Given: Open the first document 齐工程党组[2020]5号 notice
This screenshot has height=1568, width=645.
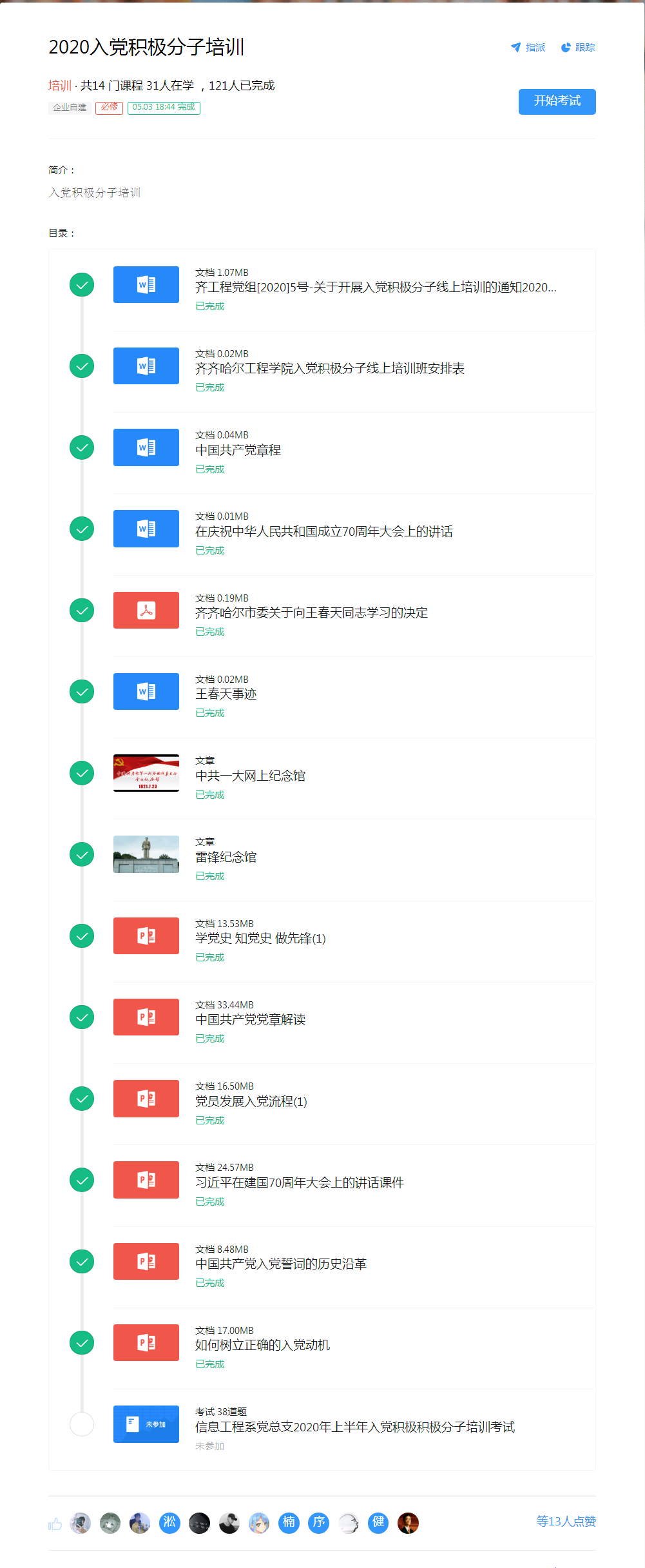Looking at the screenshot, I should point(375,288).
